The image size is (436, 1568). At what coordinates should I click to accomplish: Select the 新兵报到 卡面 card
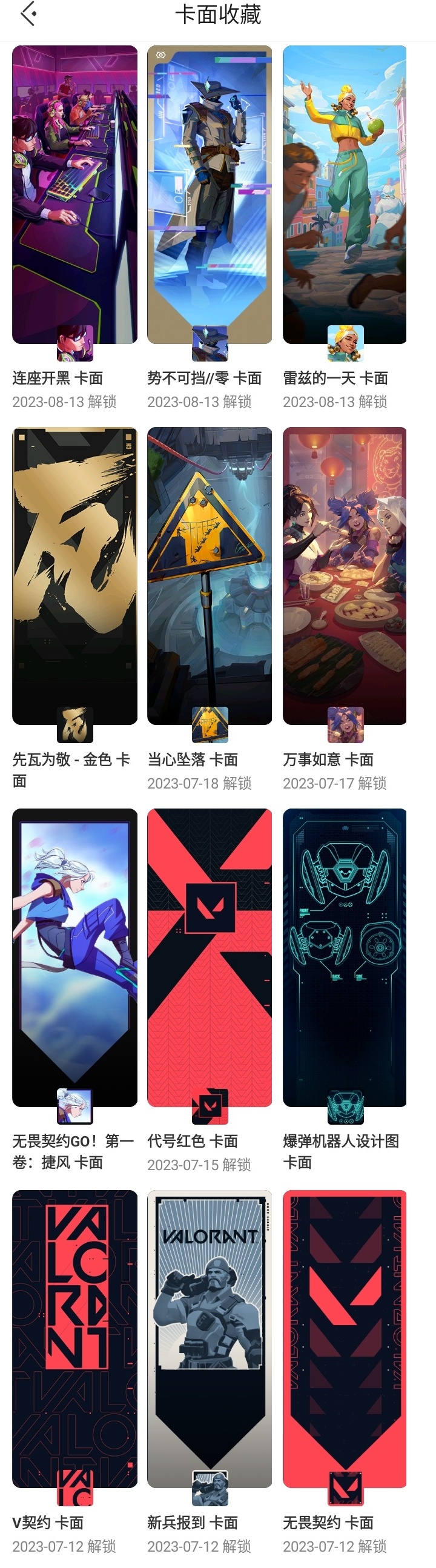[210, 1338]
